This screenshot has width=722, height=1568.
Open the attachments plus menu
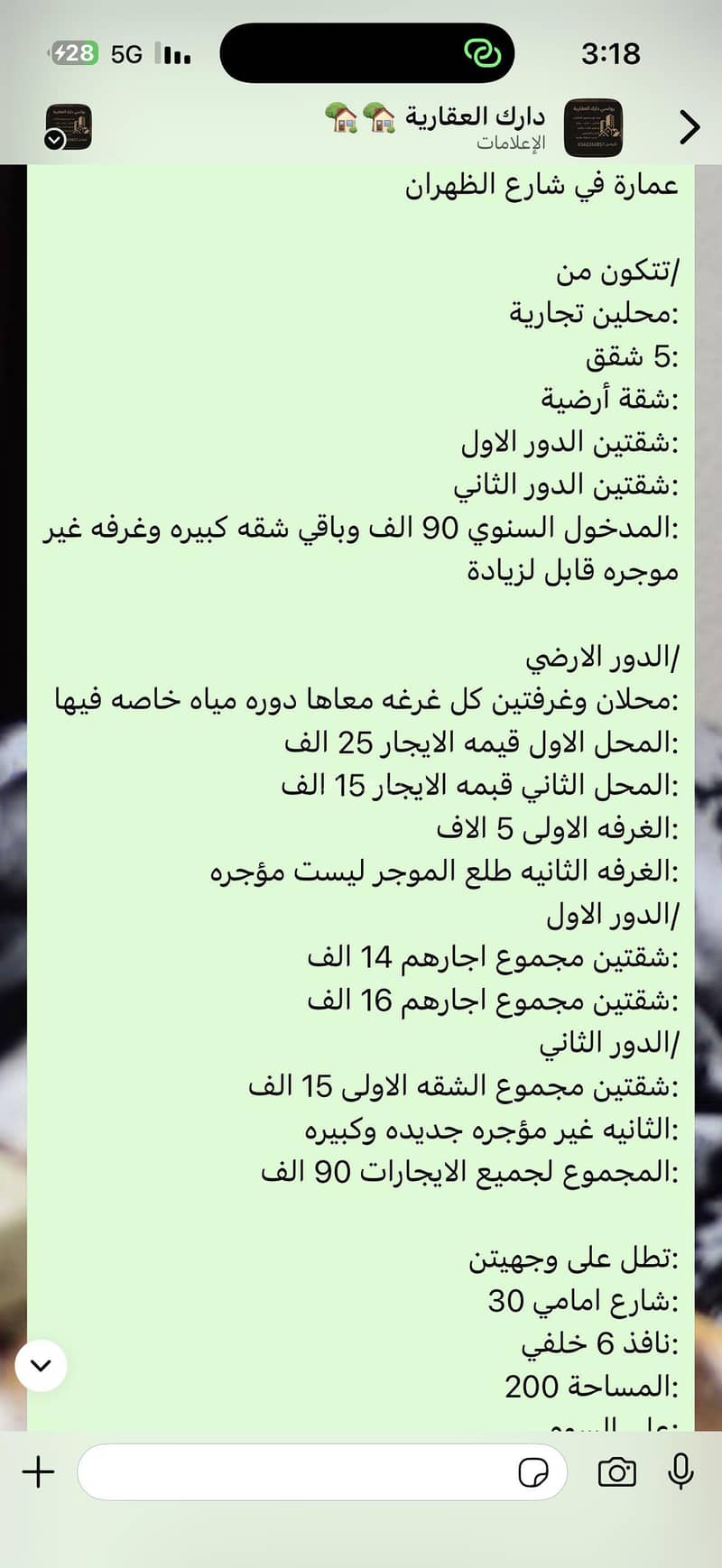38,1472
